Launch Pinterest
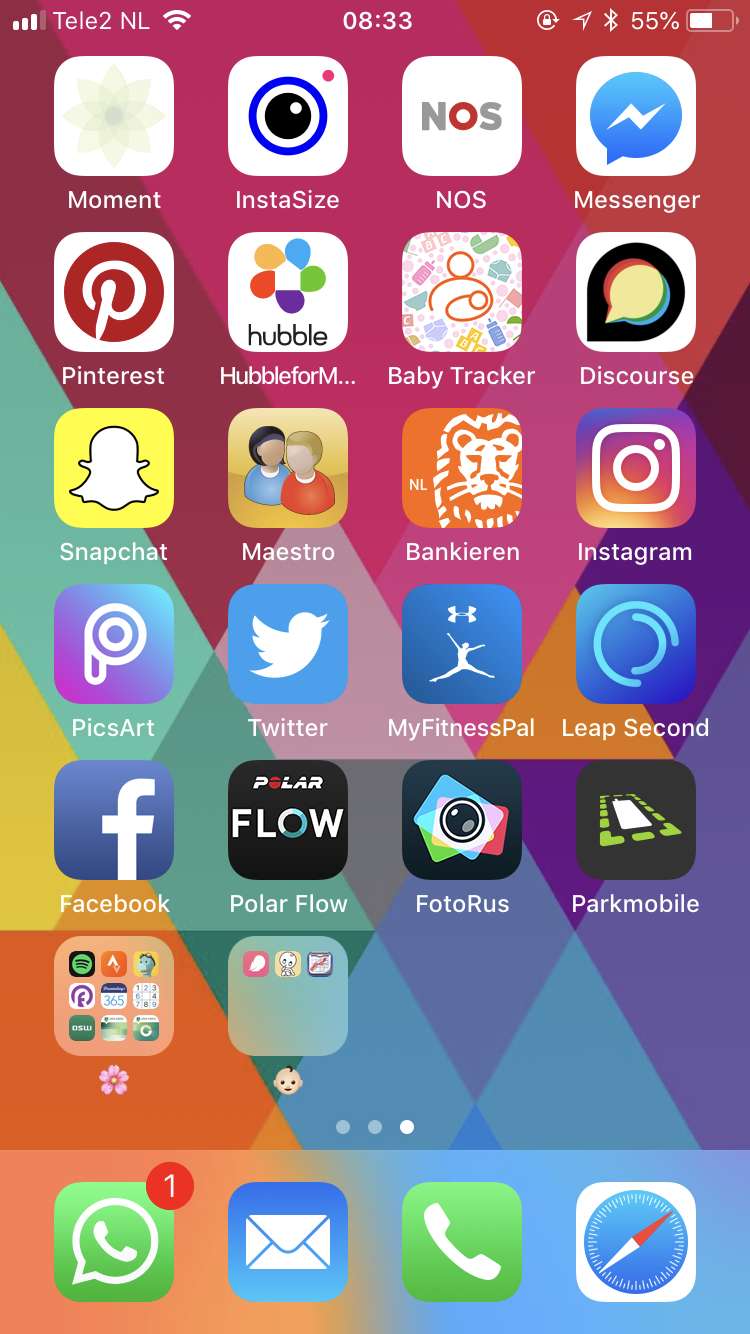750x1334 pixels. tap(114, 292)
